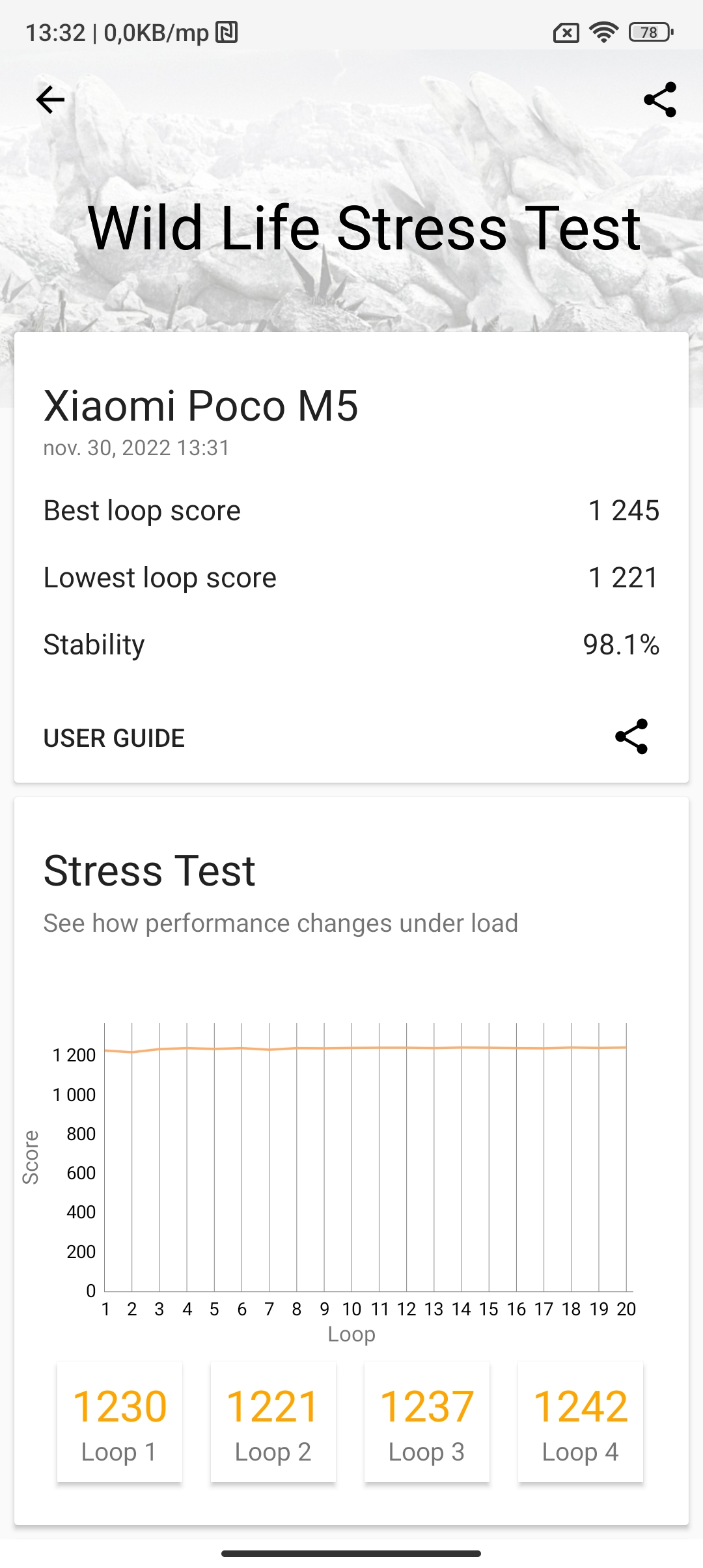Select the Loop 3 card showing 1237
703x1568 pixels.
tap(427, 1422)
